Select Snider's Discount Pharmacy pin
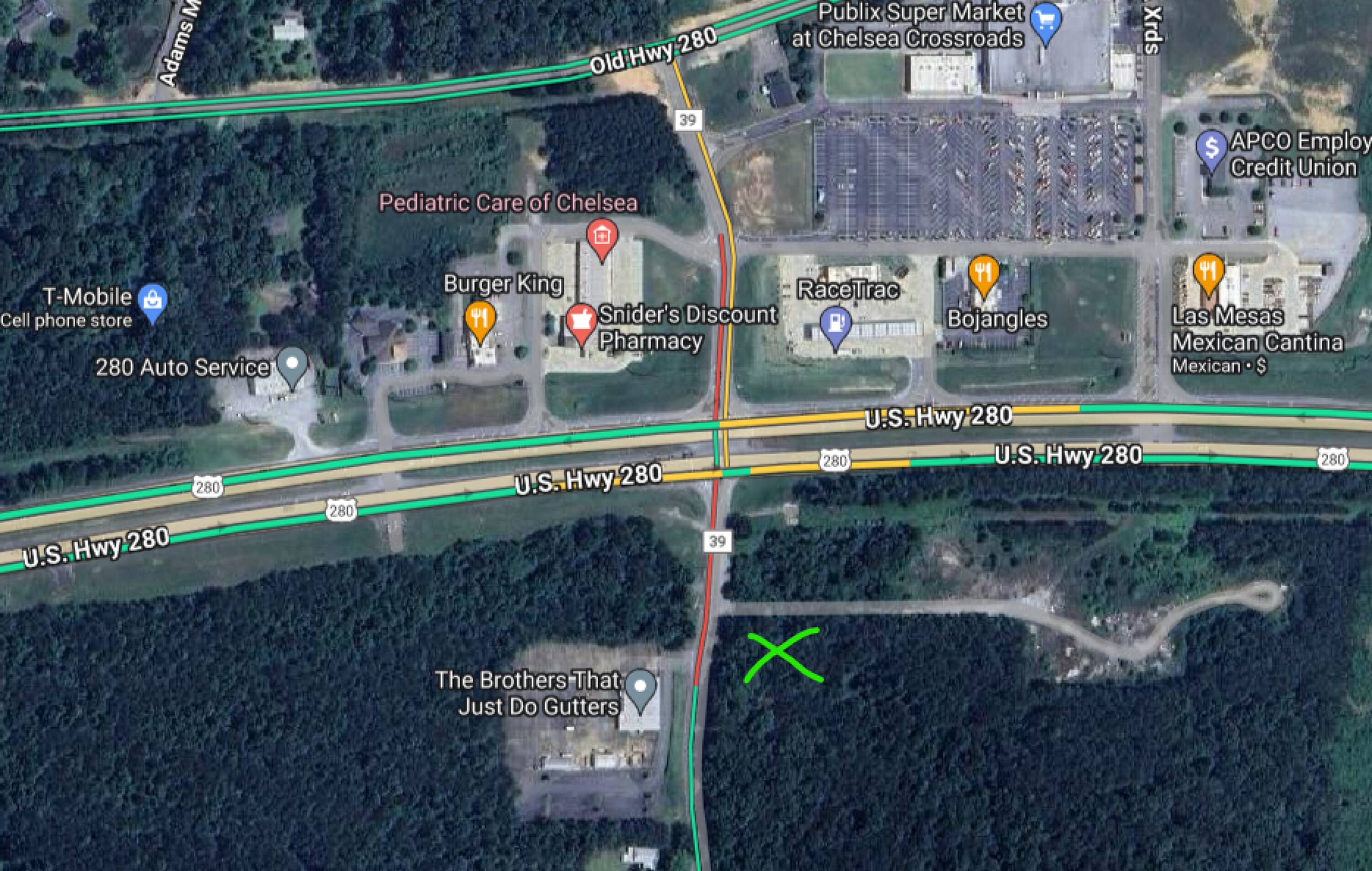Viewport: 1372px width, 871px height. pos(581,325)
